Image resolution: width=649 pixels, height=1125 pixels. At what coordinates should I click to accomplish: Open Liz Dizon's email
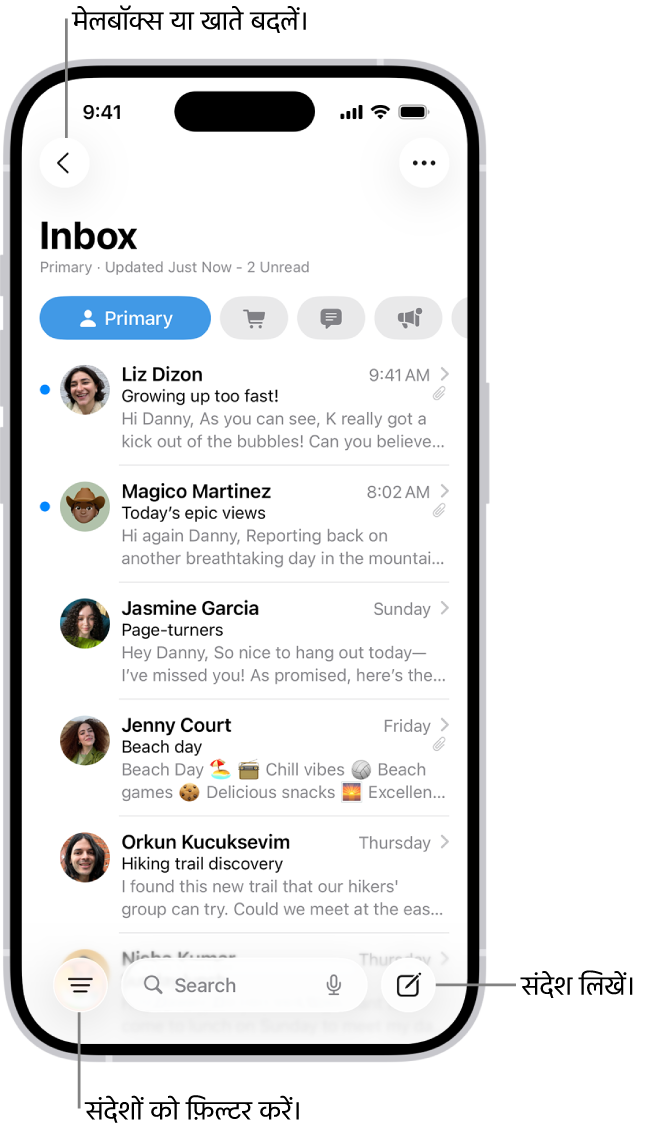282,408
